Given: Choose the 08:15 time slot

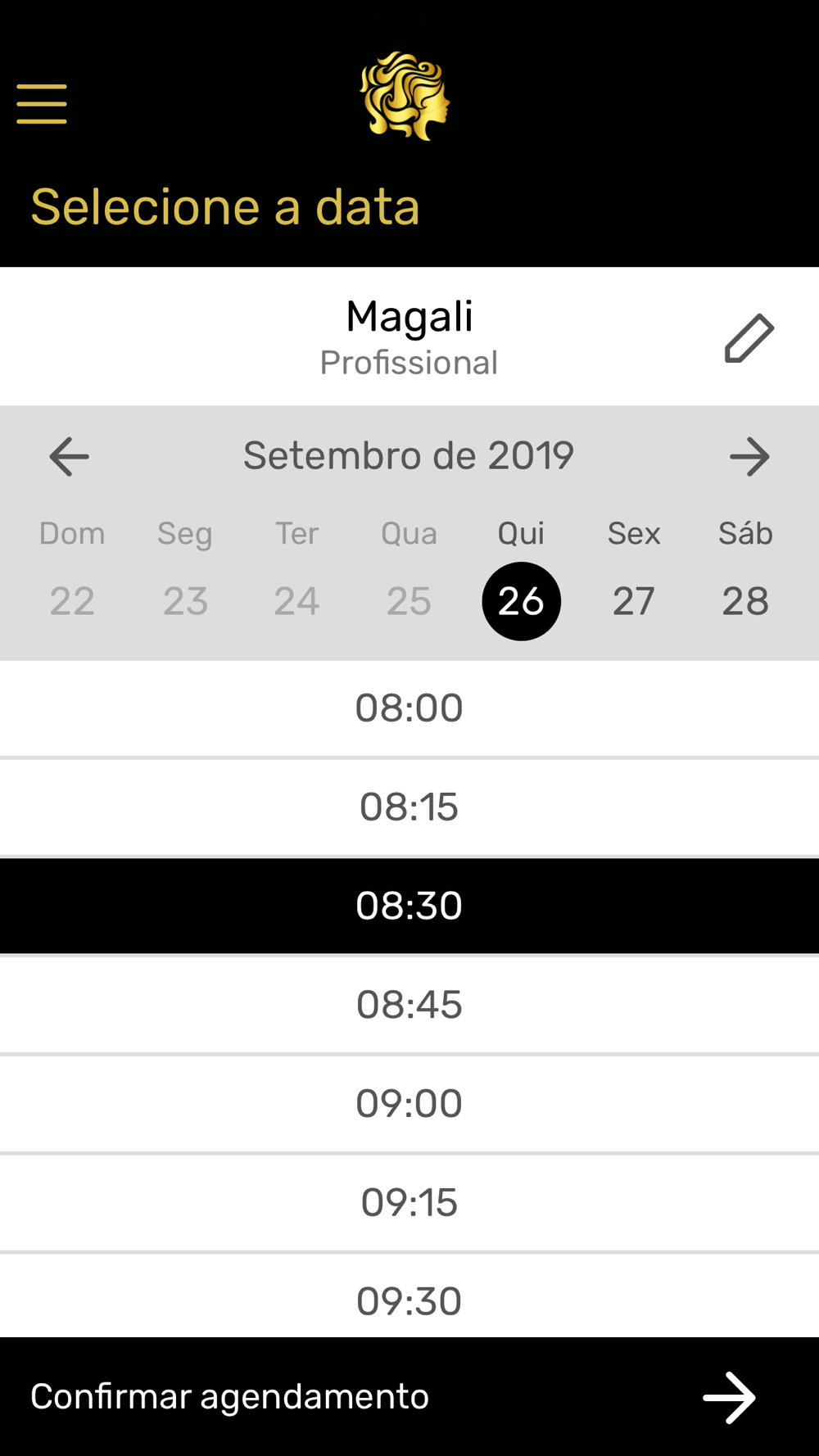Looking at the screenshot, I should click(x=409, y=807).
